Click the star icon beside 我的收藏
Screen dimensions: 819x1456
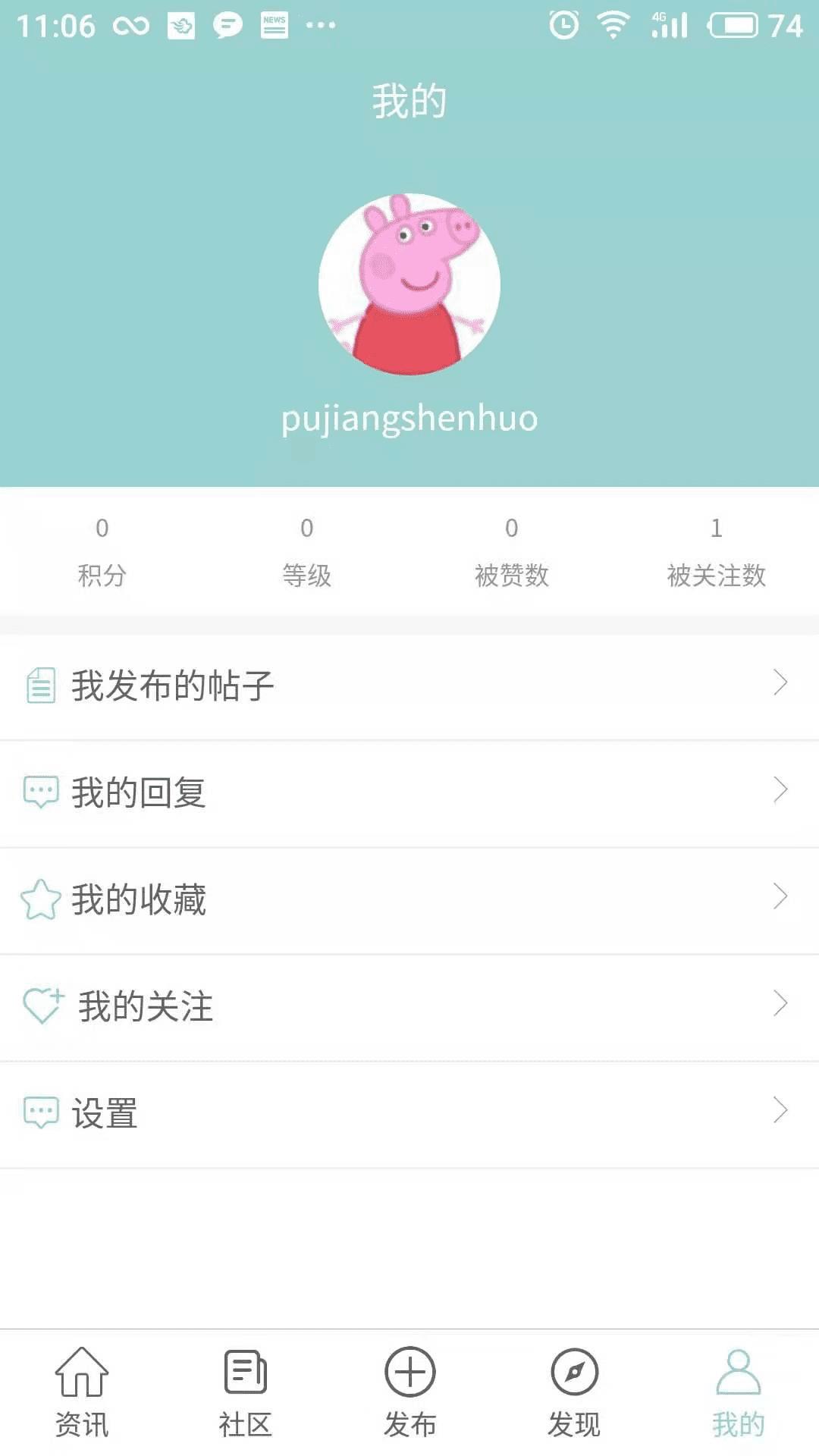[x=41, y=897]
